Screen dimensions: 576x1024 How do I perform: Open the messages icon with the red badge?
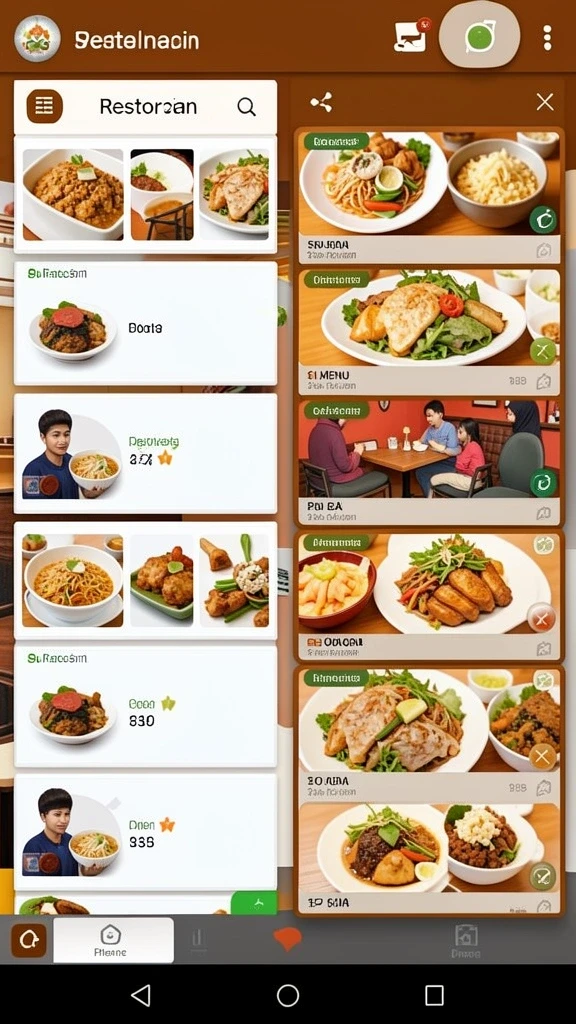[411, 35]
